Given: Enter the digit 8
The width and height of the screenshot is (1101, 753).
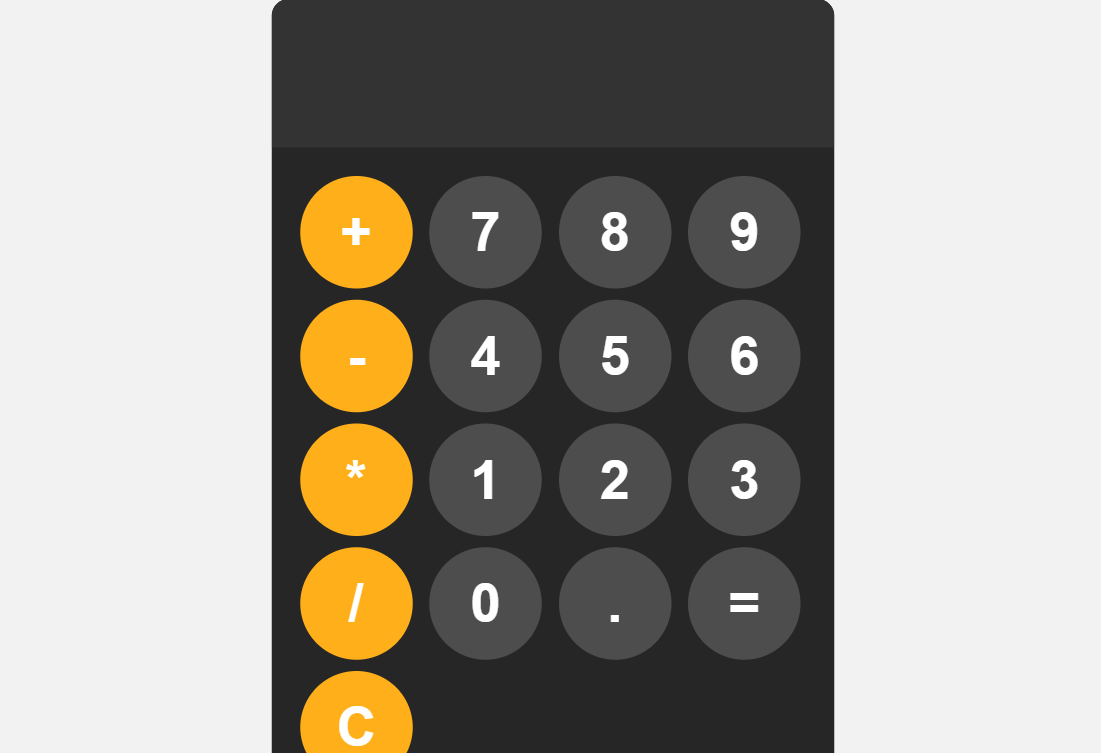Looking at the screenshot, I should [615, 232].
